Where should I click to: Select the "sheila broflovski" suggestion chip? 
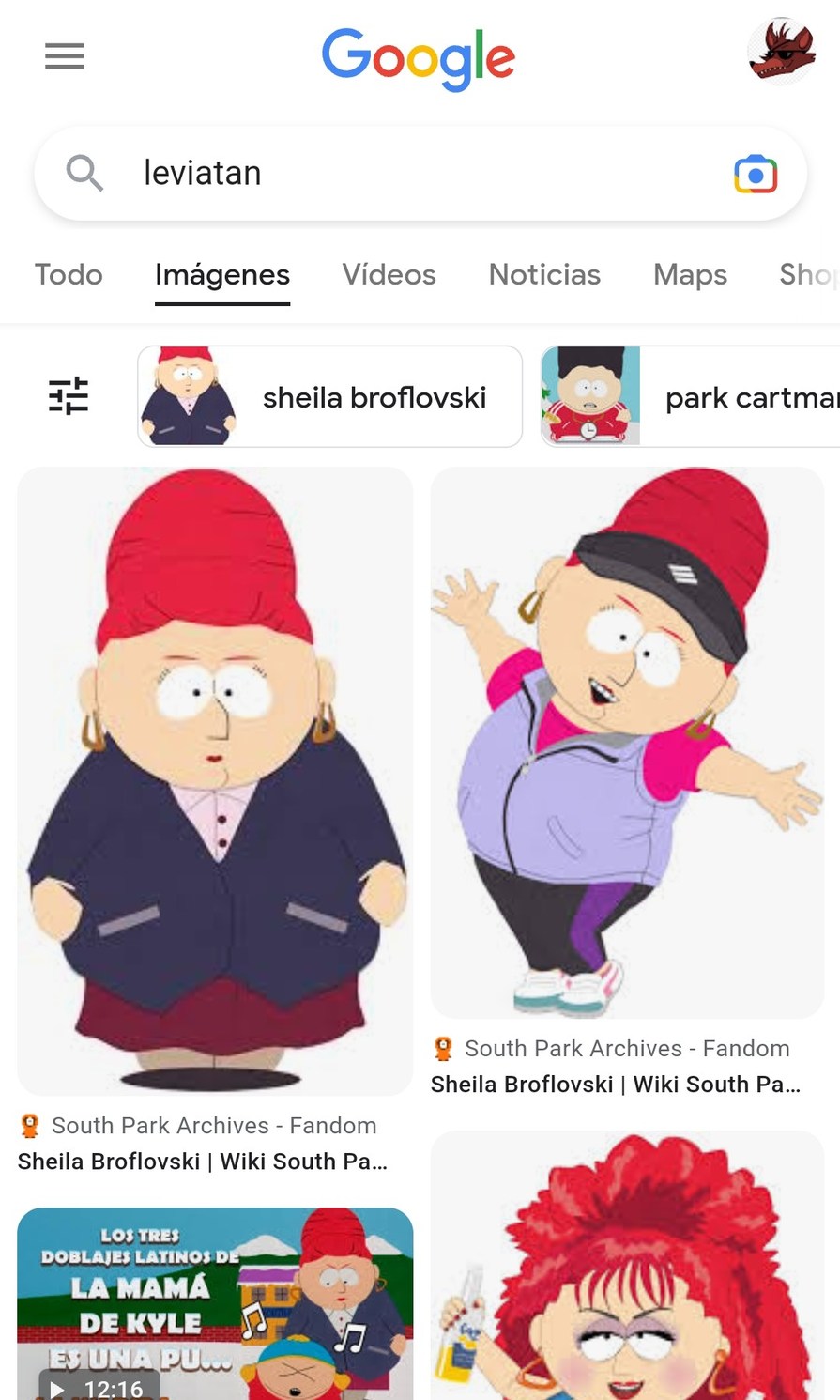point(329,396)
